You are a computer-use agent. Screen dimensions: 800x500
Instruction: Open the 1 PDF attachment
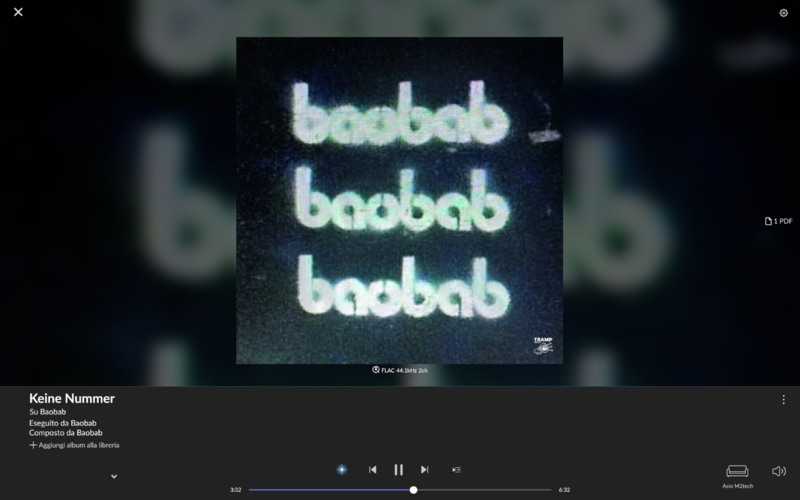tap(778, 221)
